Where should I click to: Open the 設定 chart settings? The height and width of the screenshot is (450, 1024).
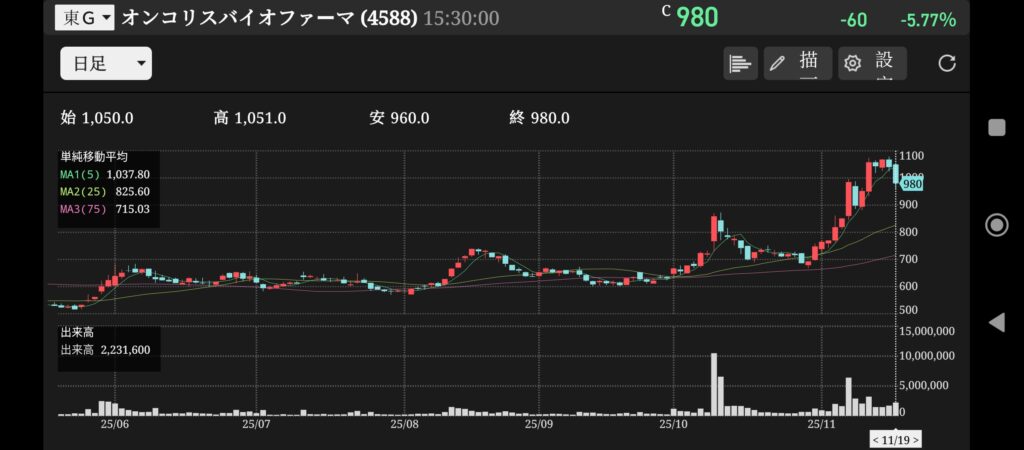[x=872, y=64]
